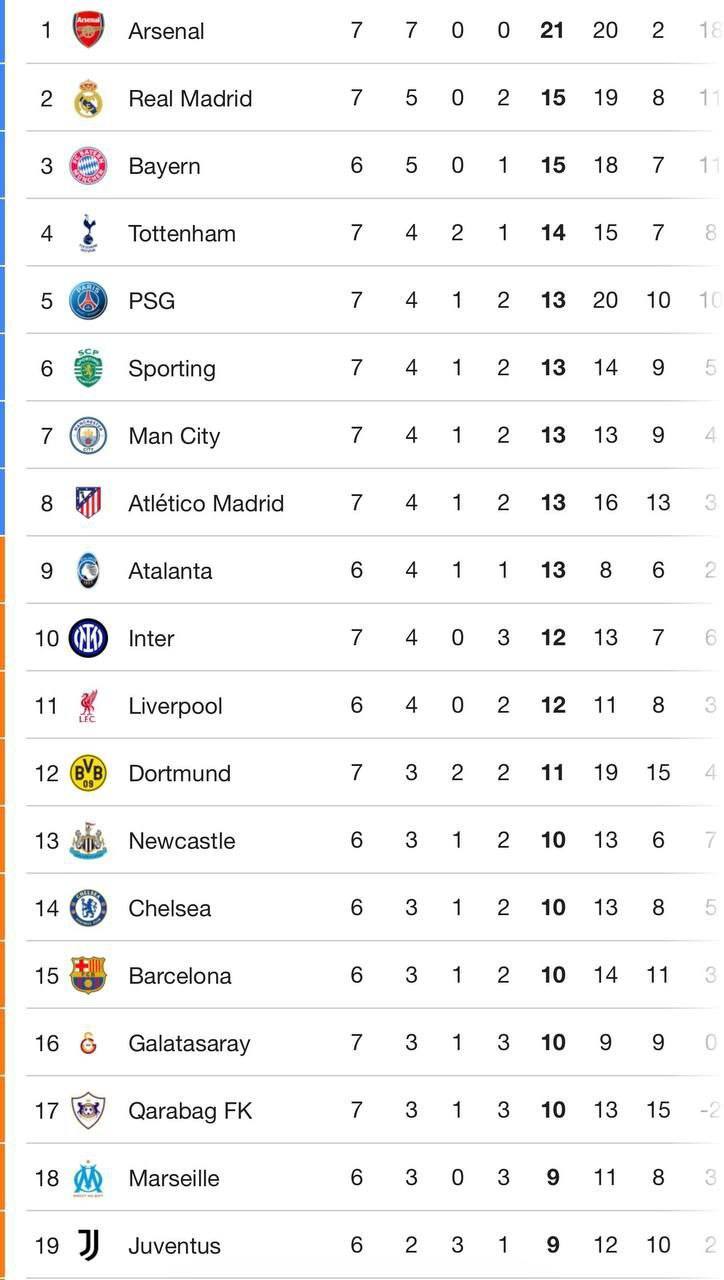Tap the Newcastle row
The width and height of the screenshot is (724, 1280).
(182, 841)
